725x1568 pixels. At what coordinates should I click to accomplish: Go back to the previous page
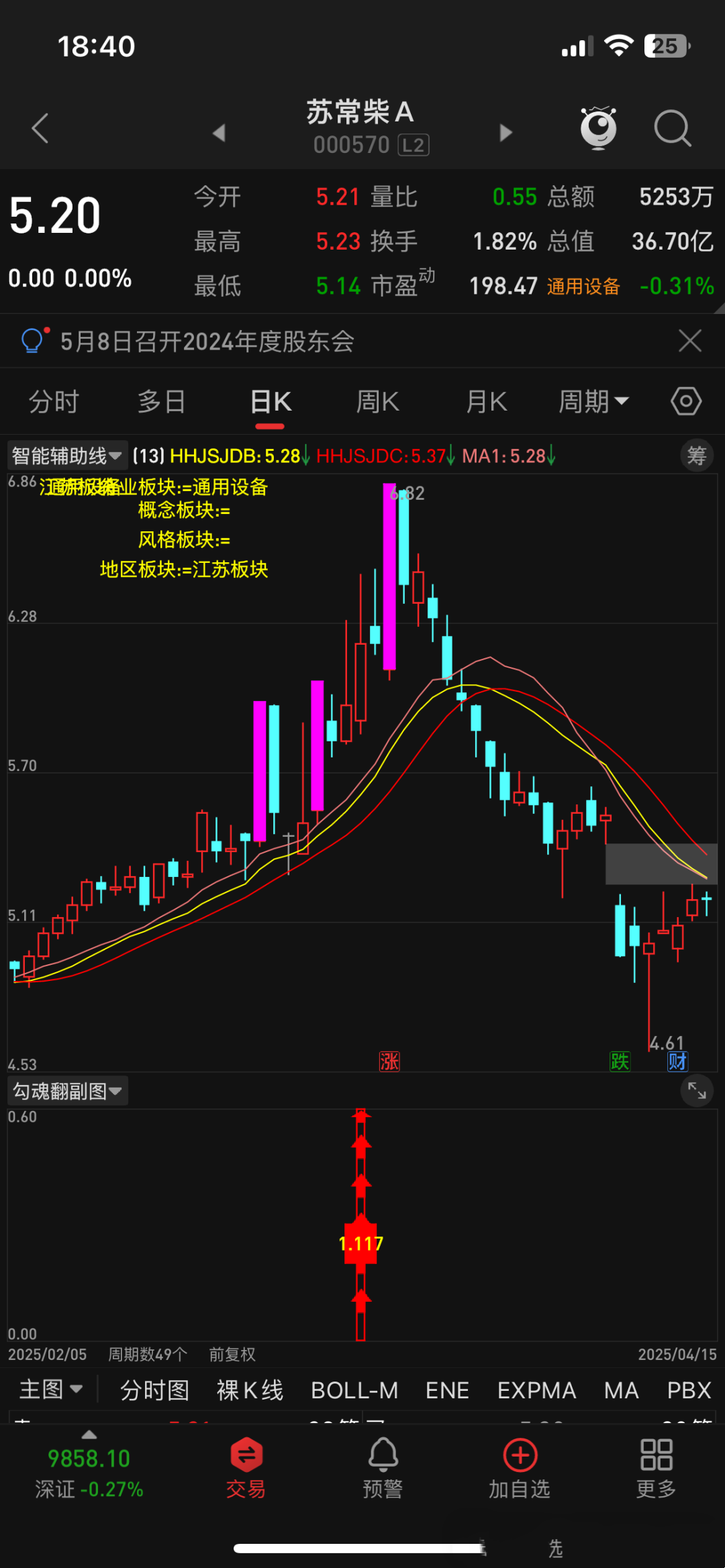pyautogui.click(x=40, y=128)
